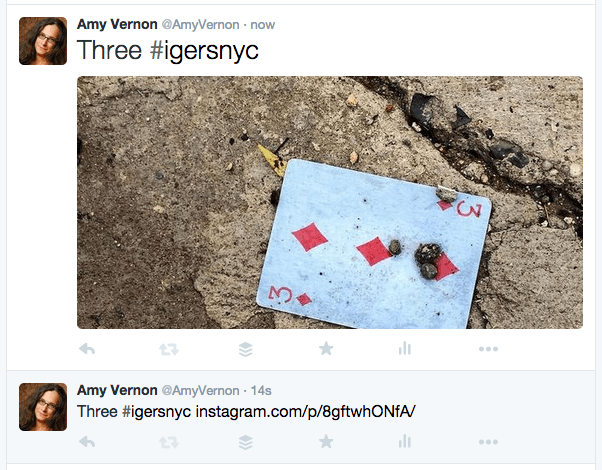This screenshot has width=602, height=470.
Task: Reply to the 'Three #igersnyc' photo tweet
Action: pyautogui.click(x=86, y=349)
